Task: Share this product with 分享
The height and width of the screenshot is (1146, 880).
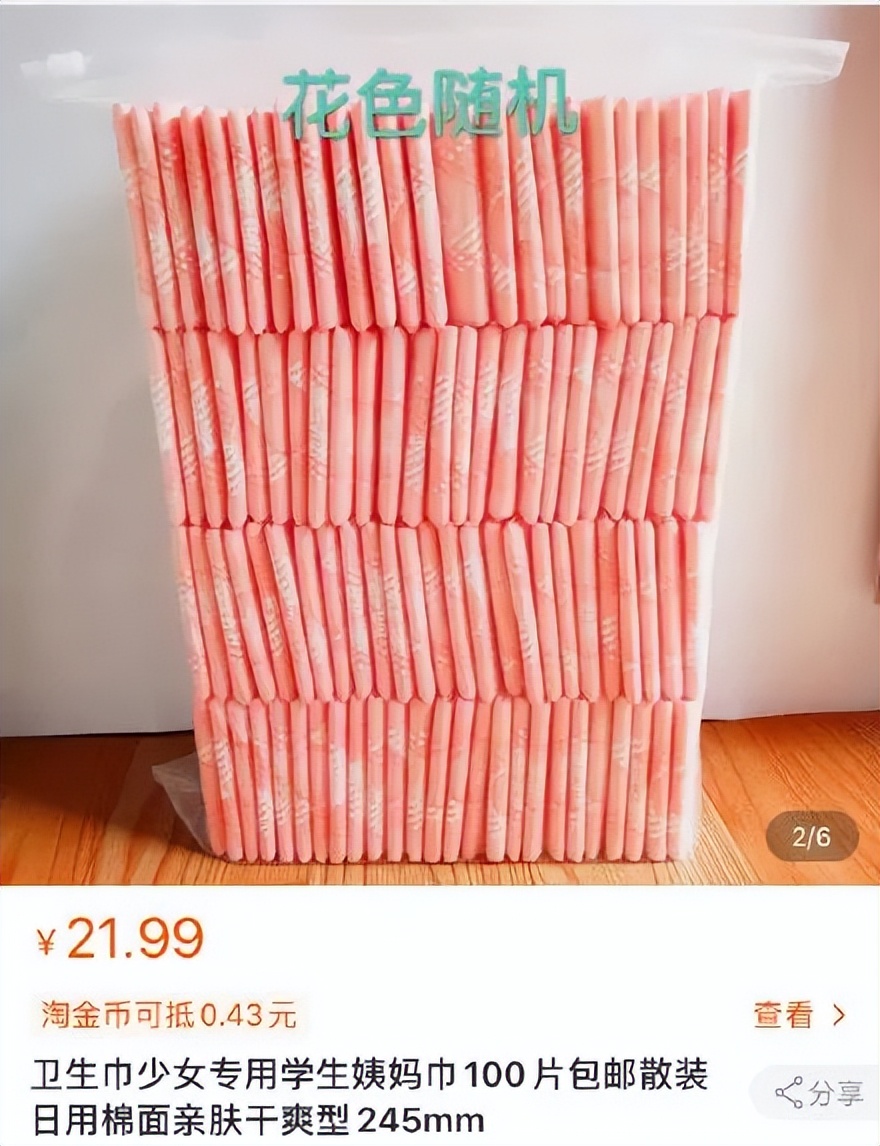Action: click(x=820, y=1093)
